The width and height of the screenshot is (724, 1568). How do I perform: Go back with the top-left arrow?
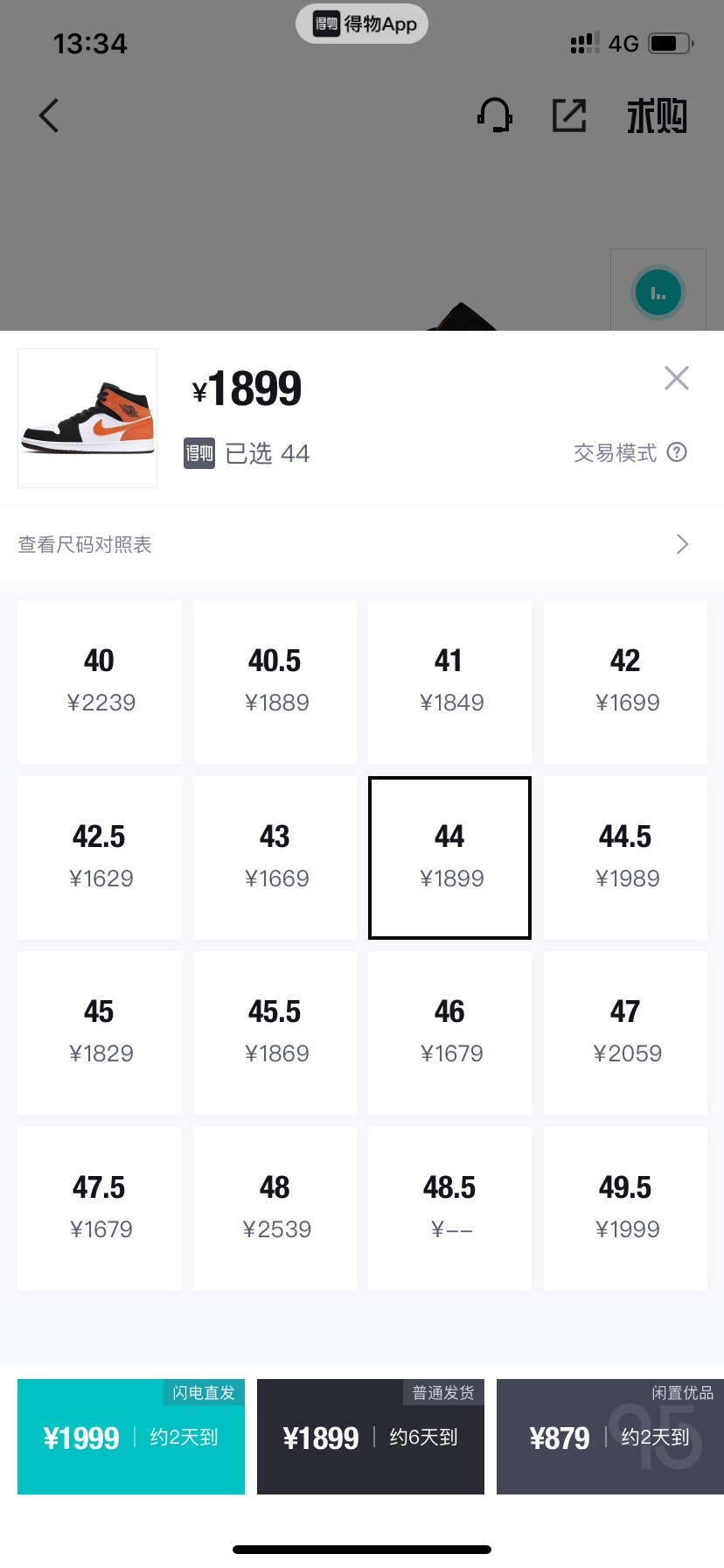[x=50, y=115]
